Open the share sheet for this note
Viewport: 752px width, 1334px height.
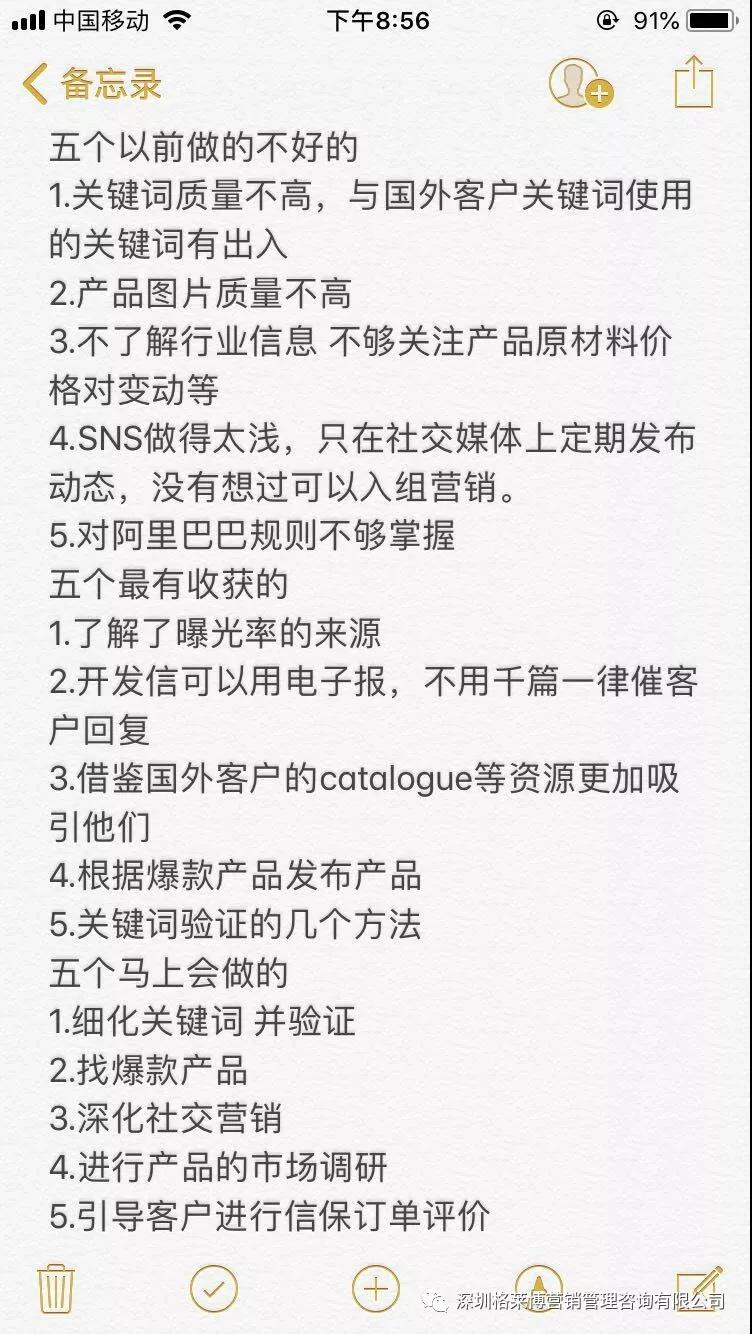point(694,82)
